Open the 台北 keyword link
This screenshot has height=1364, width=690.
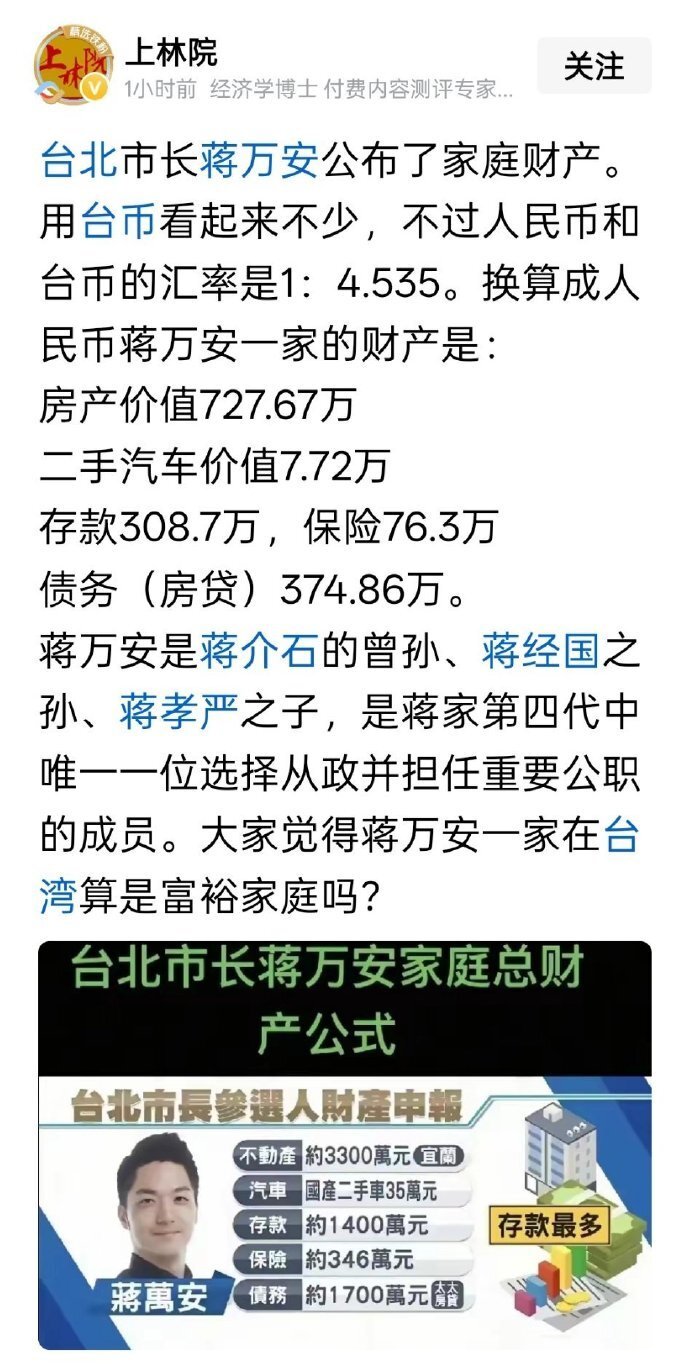click(x=79, y=161)
